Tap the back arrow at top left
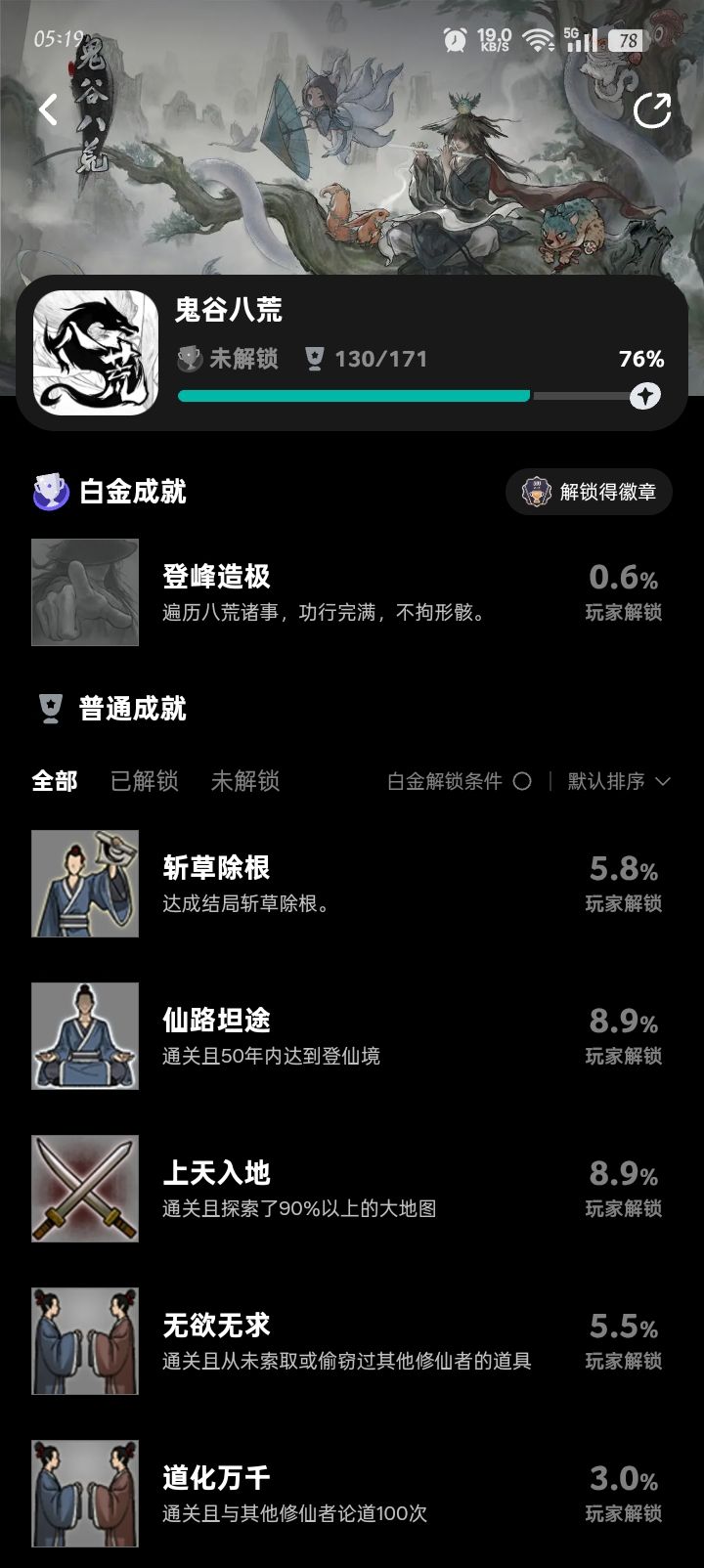 point(47,109)
